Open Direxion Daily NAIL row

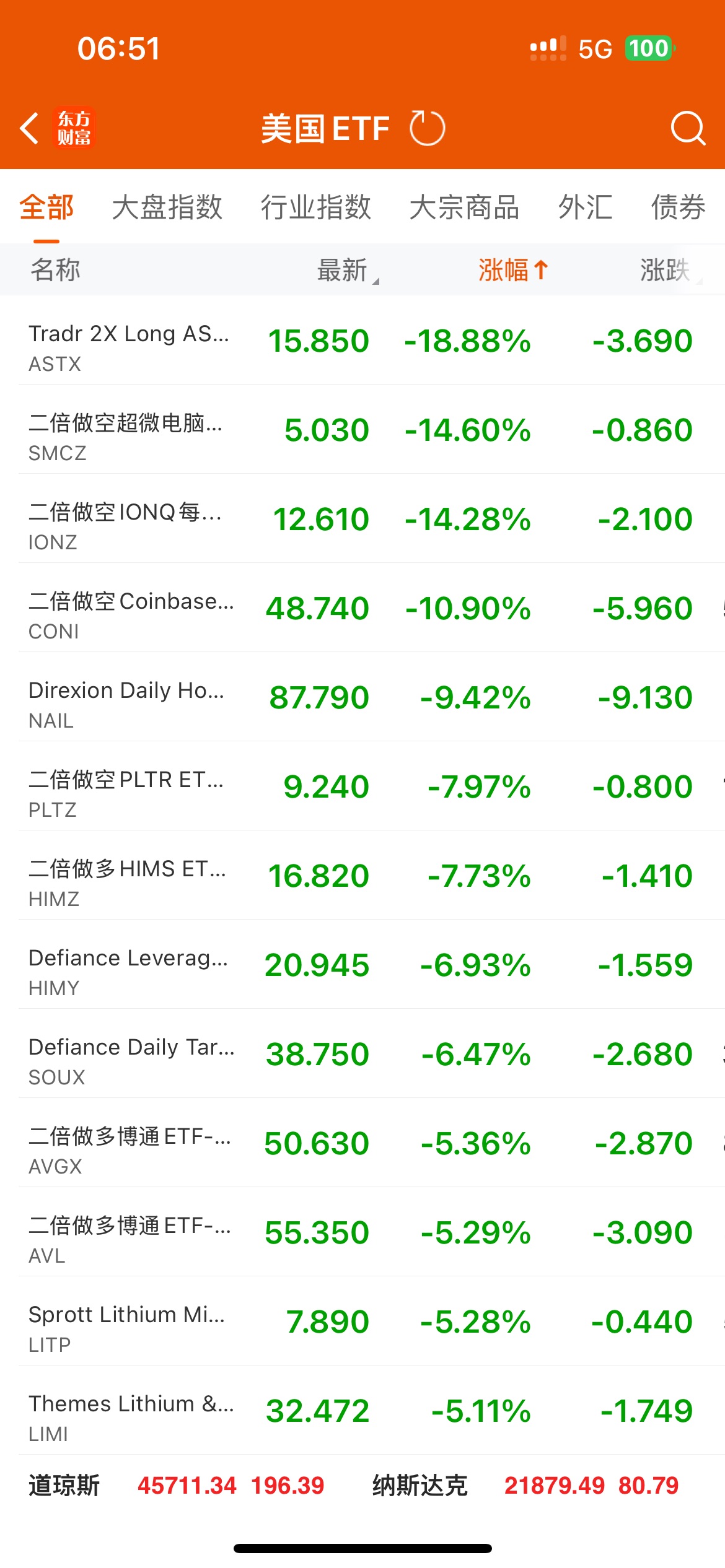(362, 697)
